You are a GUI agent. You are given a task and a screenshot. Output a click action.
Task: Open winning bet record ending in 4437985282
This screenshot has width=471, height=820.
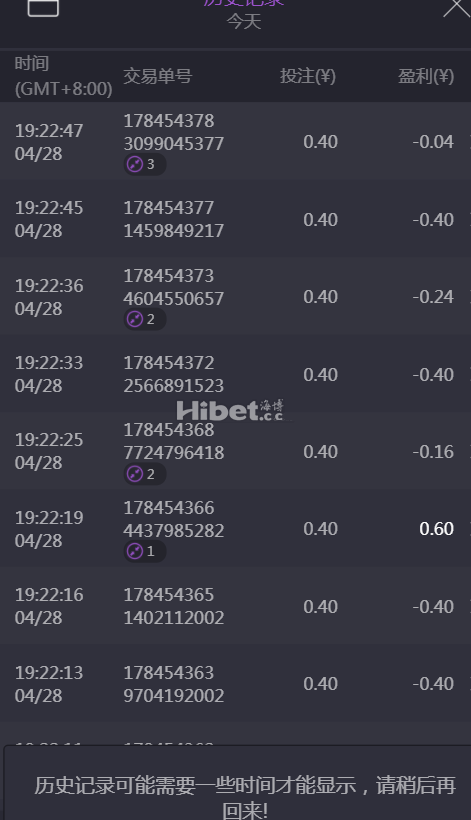click(235, 529)
